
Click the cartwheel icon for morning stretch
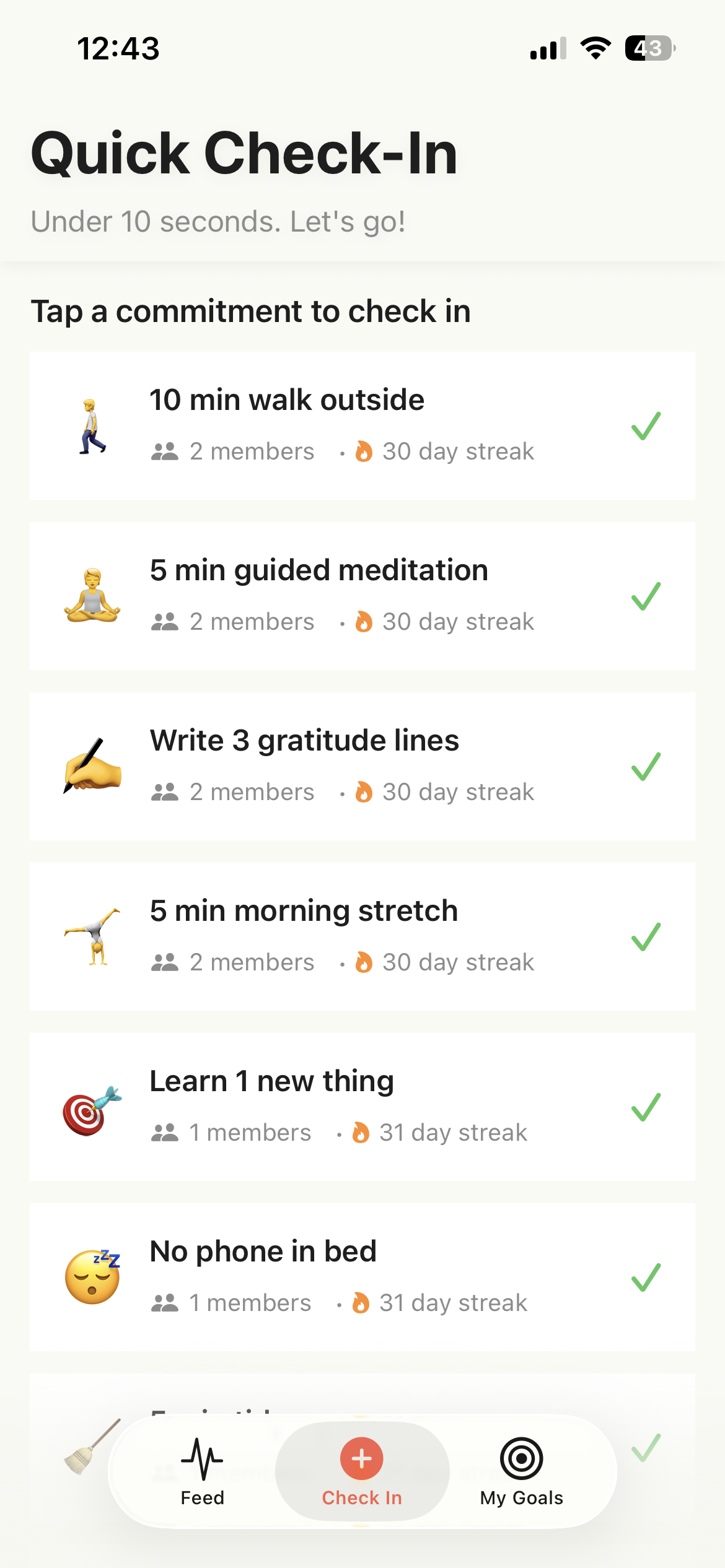[92, 936]
